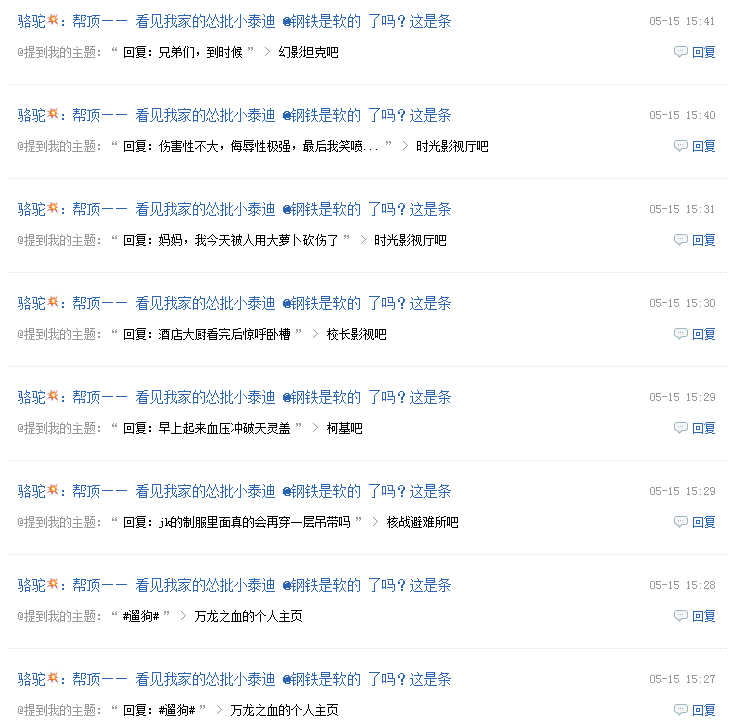Reply to the 15:31 message
This screenshot has height=721, width=734.
[696, 240]
